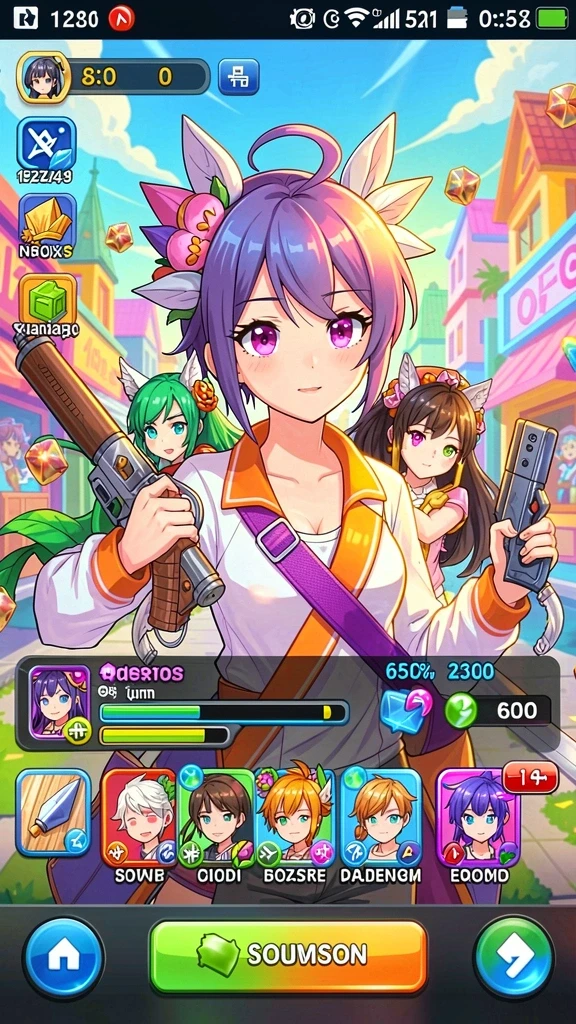
Task: Open the gold crystals NBOXS icon
Action: pos(47,223)
